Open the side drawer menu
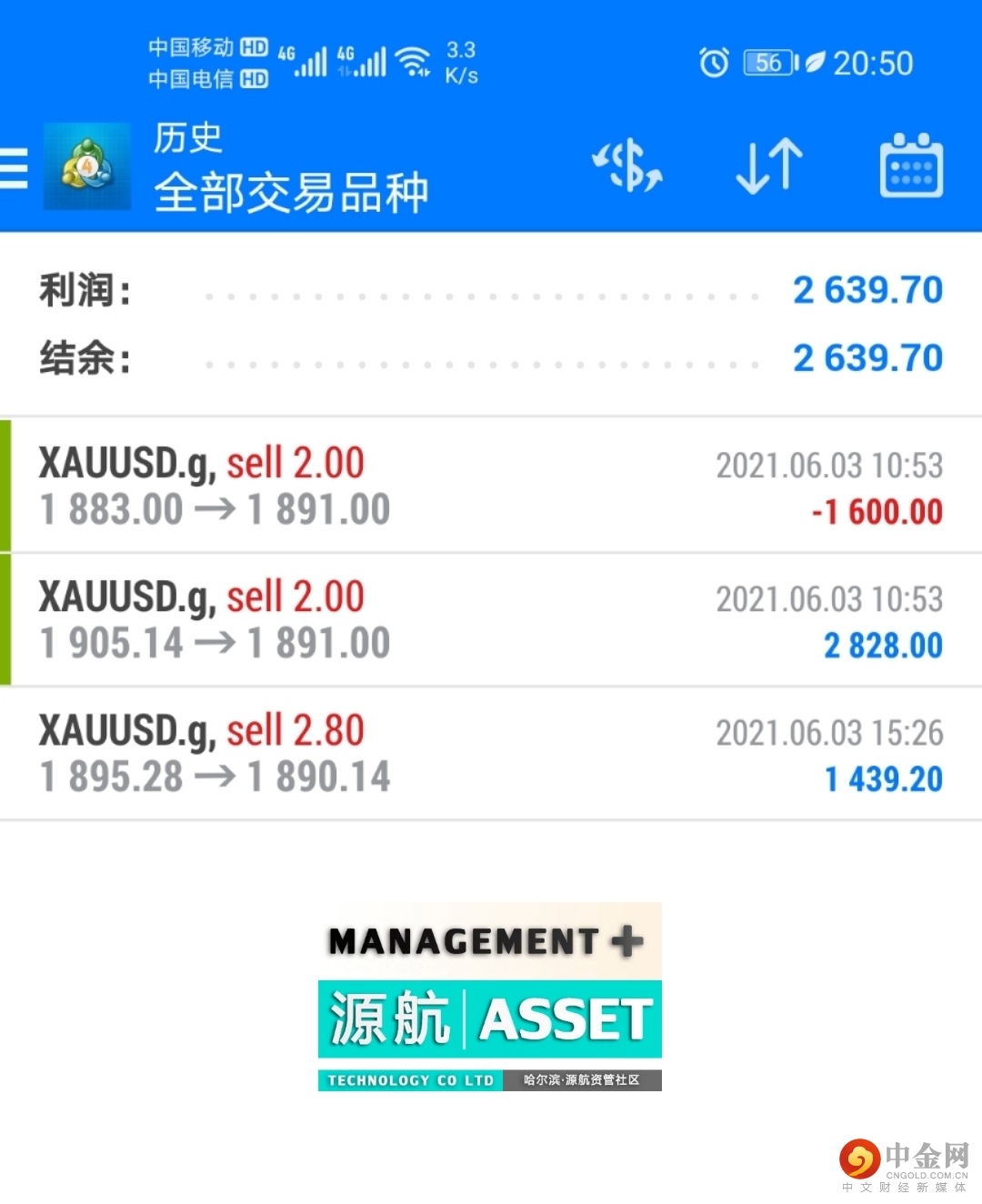 point(15,168)
